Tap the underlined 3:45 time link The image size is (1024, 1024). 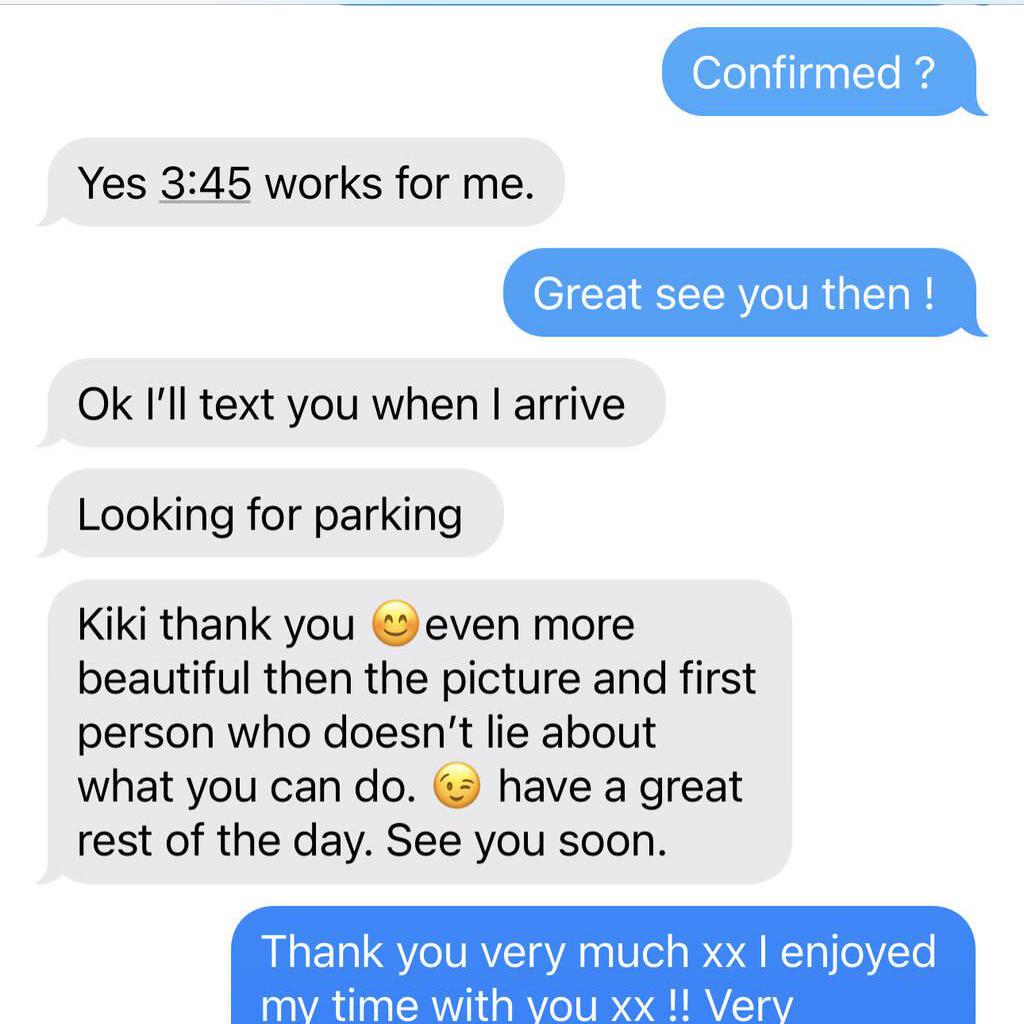pyautogui.click(x=205, y=184)
